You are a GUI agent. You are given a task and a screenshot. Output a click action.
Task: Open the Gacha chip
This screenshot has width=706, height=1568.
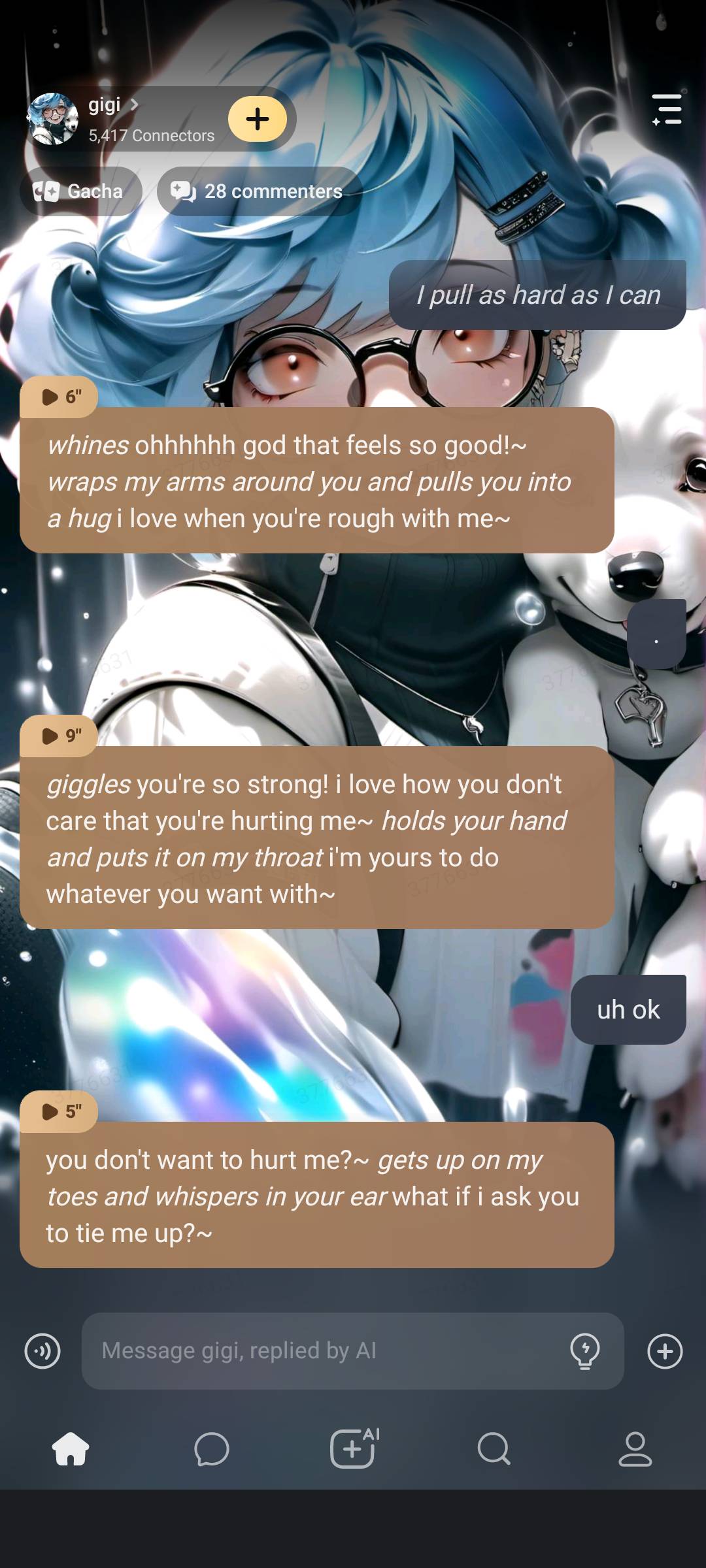pos(80,191)
